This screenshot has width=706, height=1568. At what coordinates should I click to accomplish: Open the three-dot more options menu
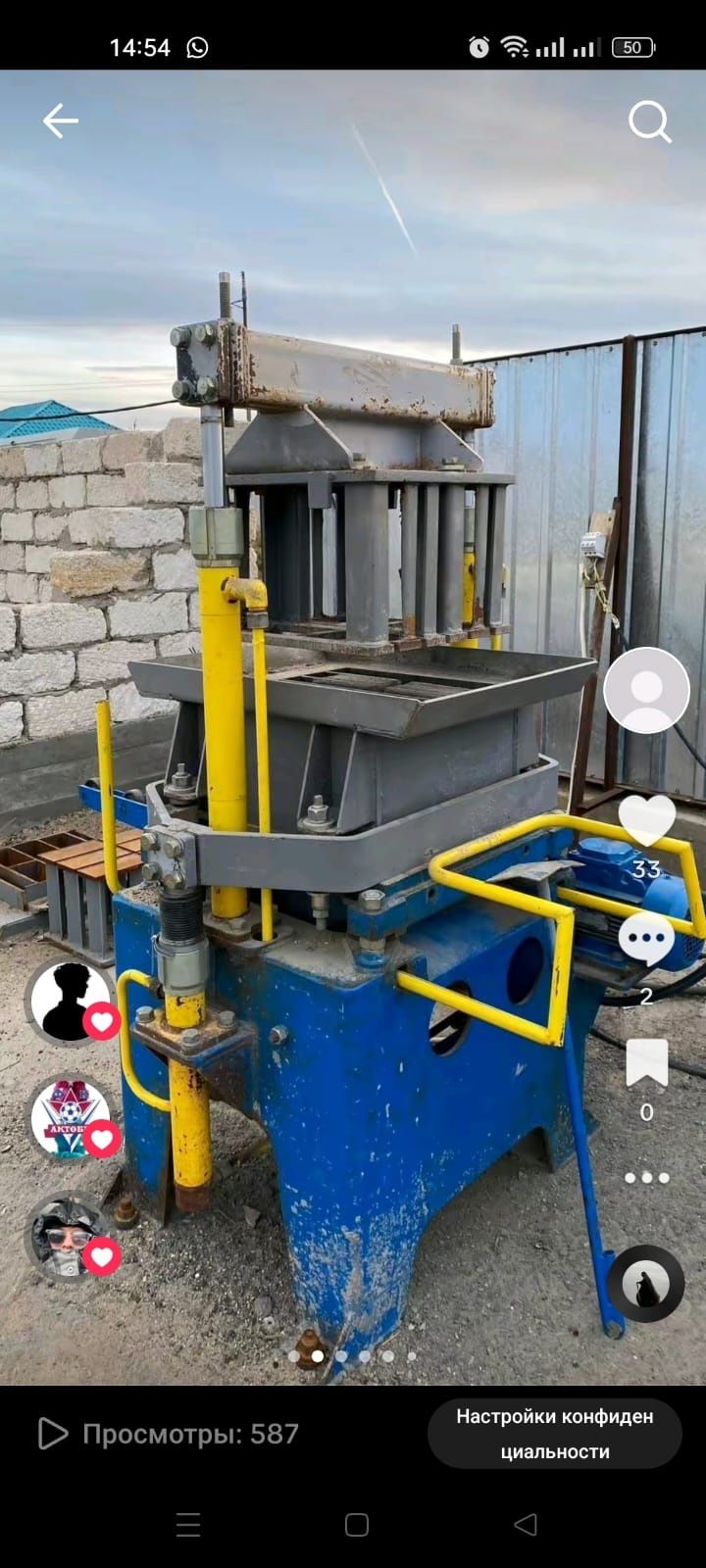click(x=646, y=1177)
